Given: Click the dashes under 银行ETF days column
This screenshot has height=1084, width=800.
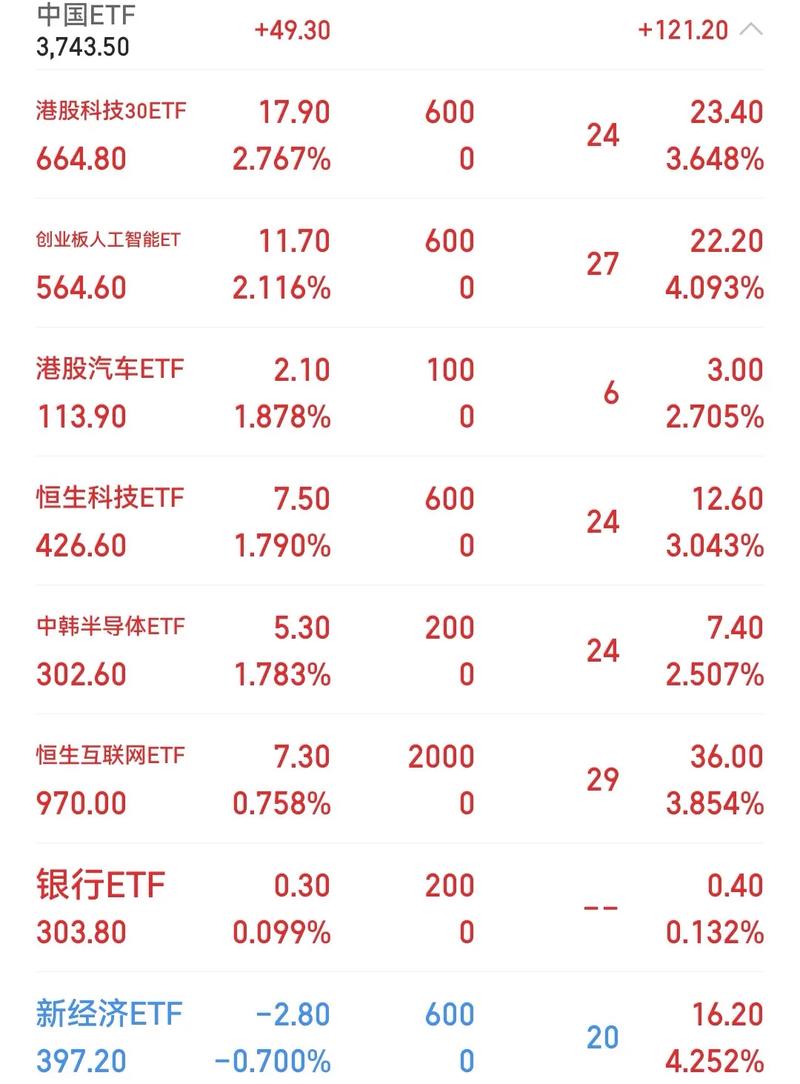Looking at the screenshot, I should pyautogui.click(x=602, y=908).
